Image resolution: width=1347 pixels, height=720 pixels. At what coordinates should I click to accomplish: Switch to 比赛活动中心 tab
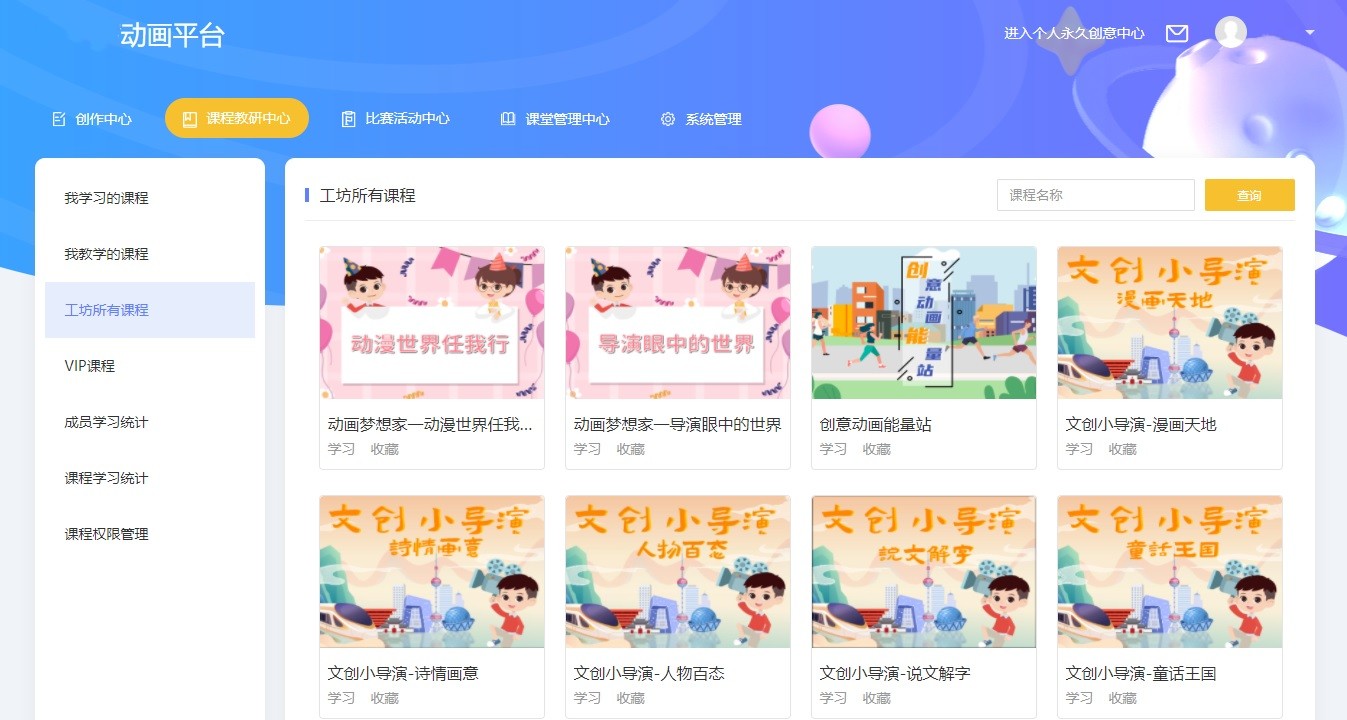point(396,119)
